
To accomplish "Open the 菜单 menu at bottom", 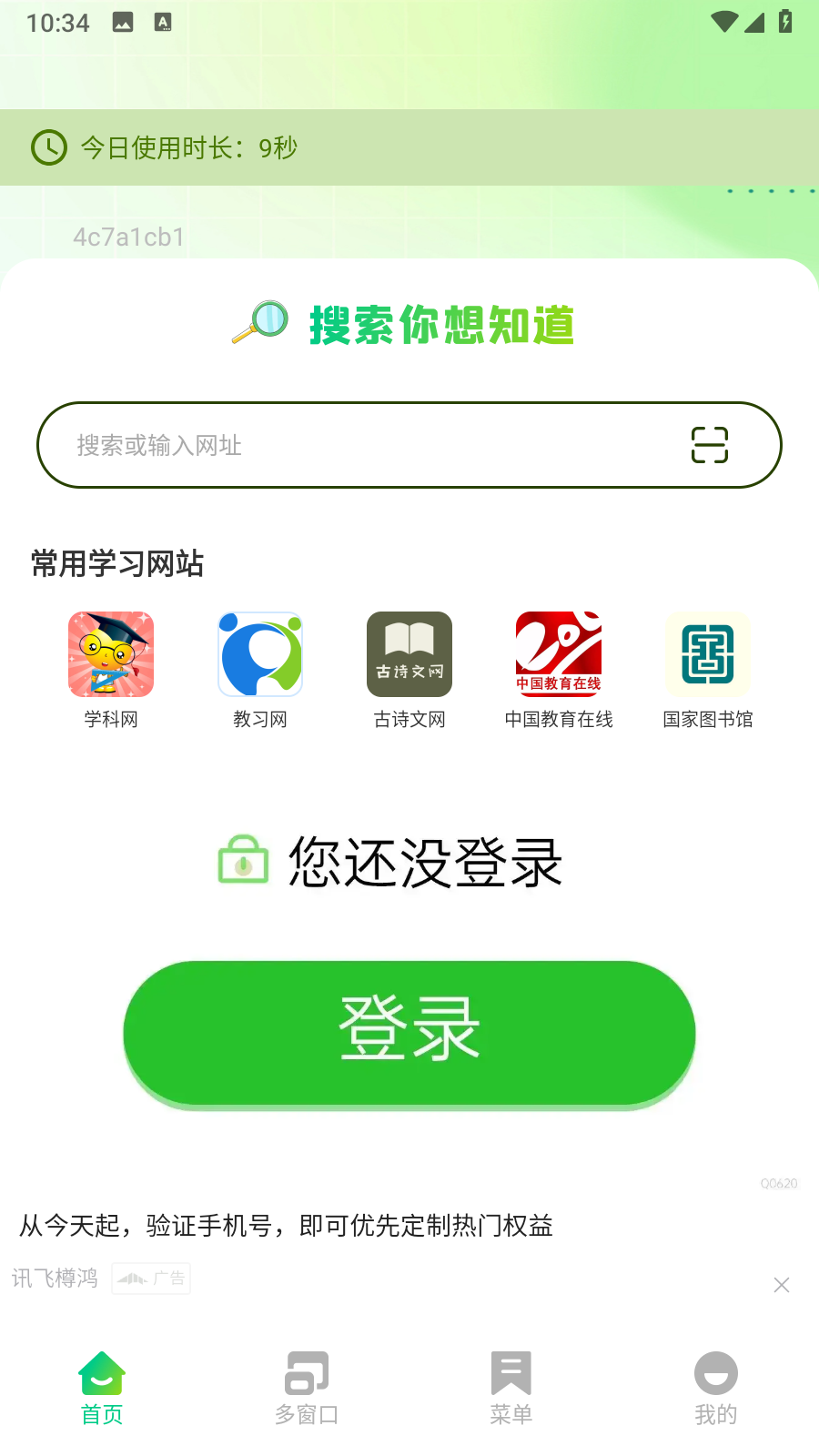I will [511, 1385].
